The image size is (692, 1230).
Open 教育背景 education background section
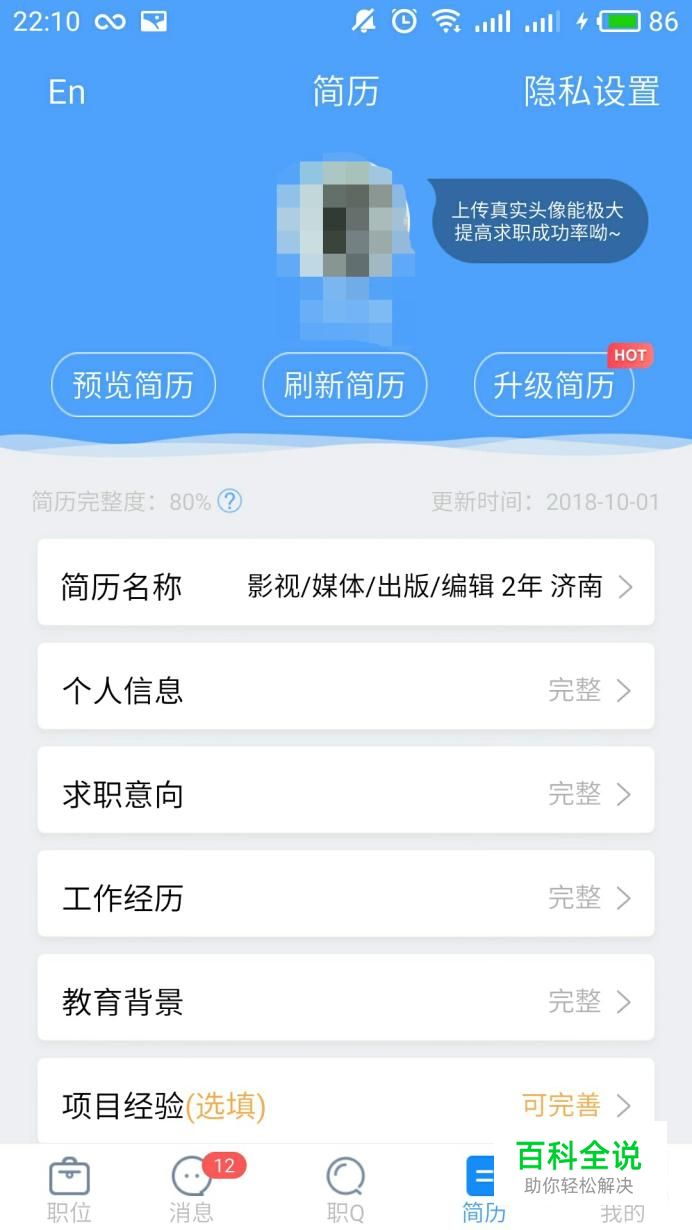(x=345, y=1002)
